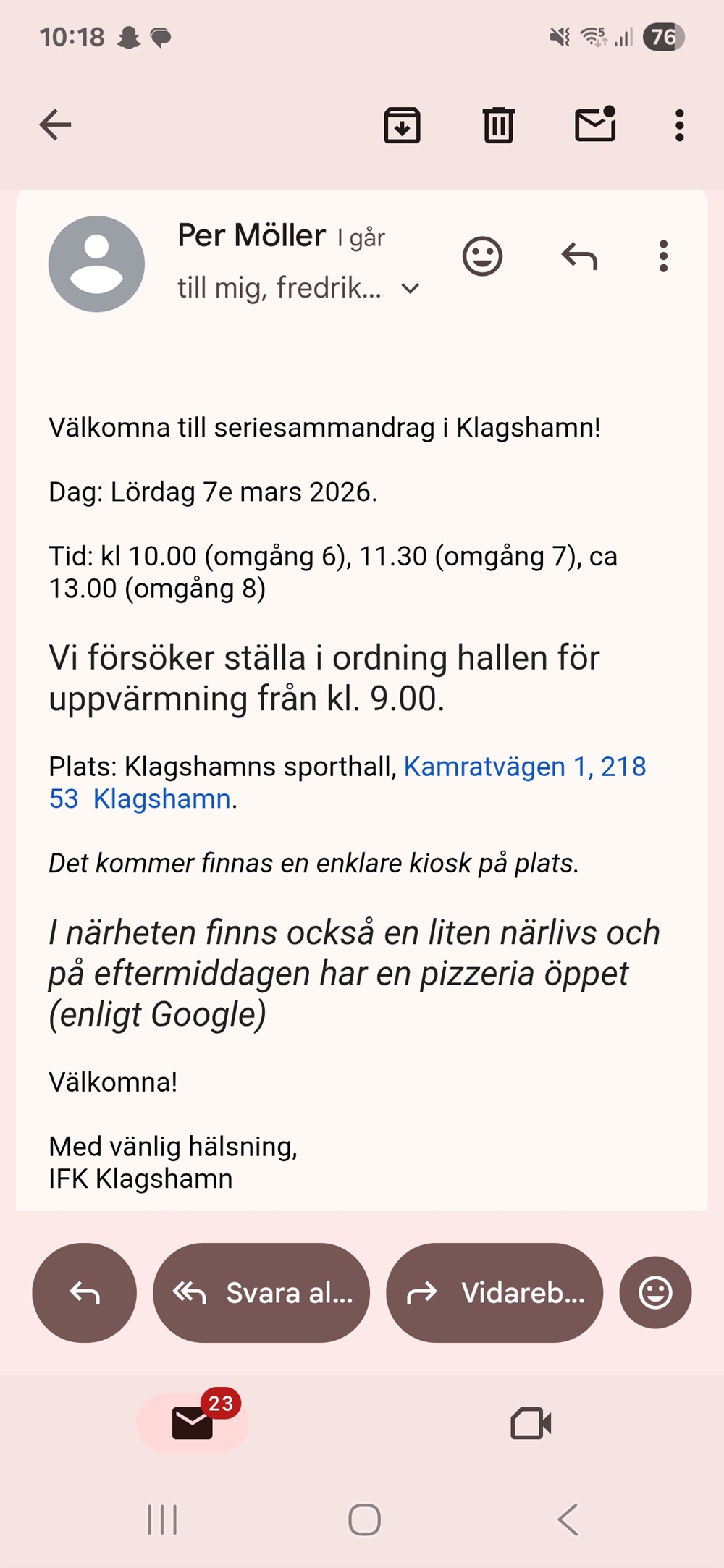Go to home screen via system home

coord(364,1519)
